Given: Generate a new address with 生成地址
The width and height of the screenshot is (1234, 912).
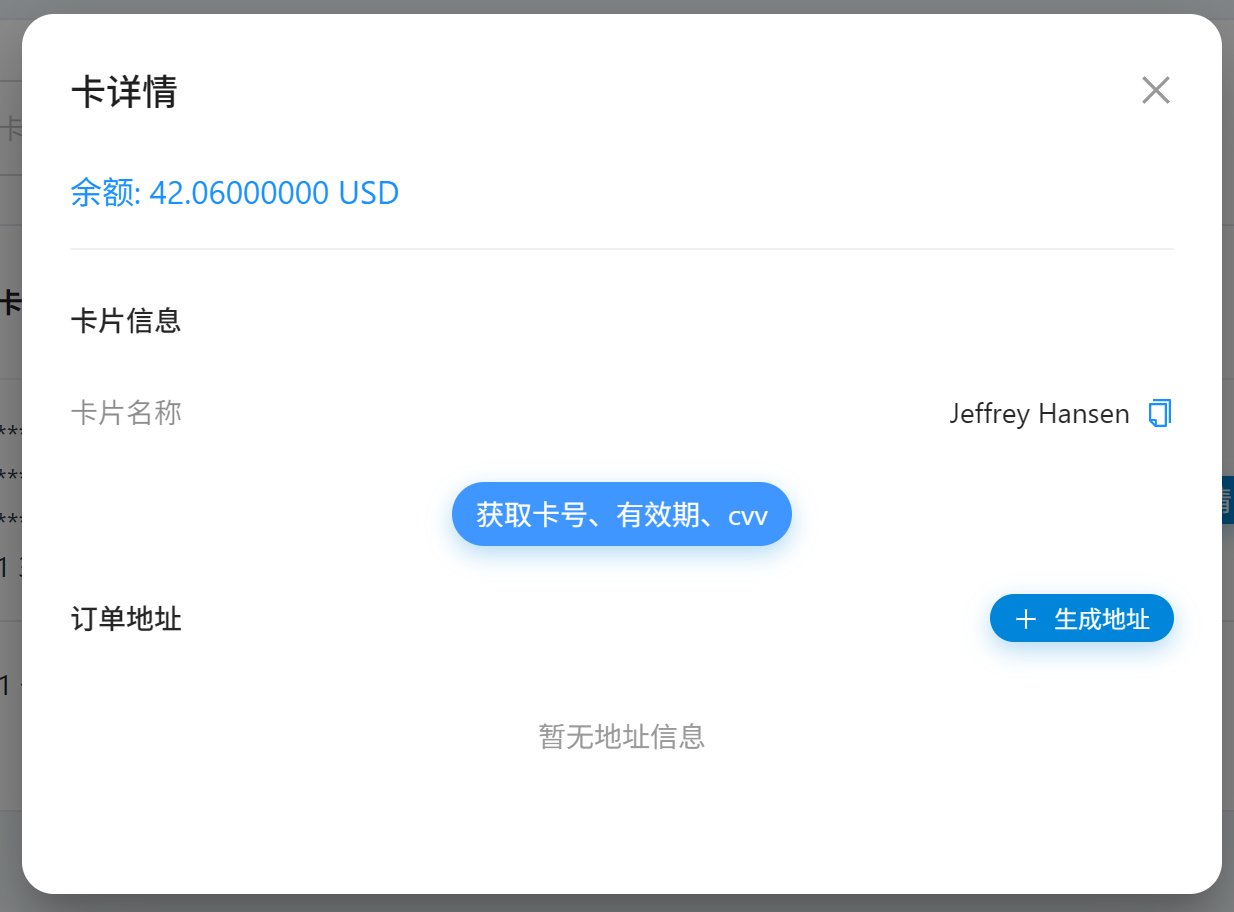Looking at the screenshot, I should [1081, 619].
